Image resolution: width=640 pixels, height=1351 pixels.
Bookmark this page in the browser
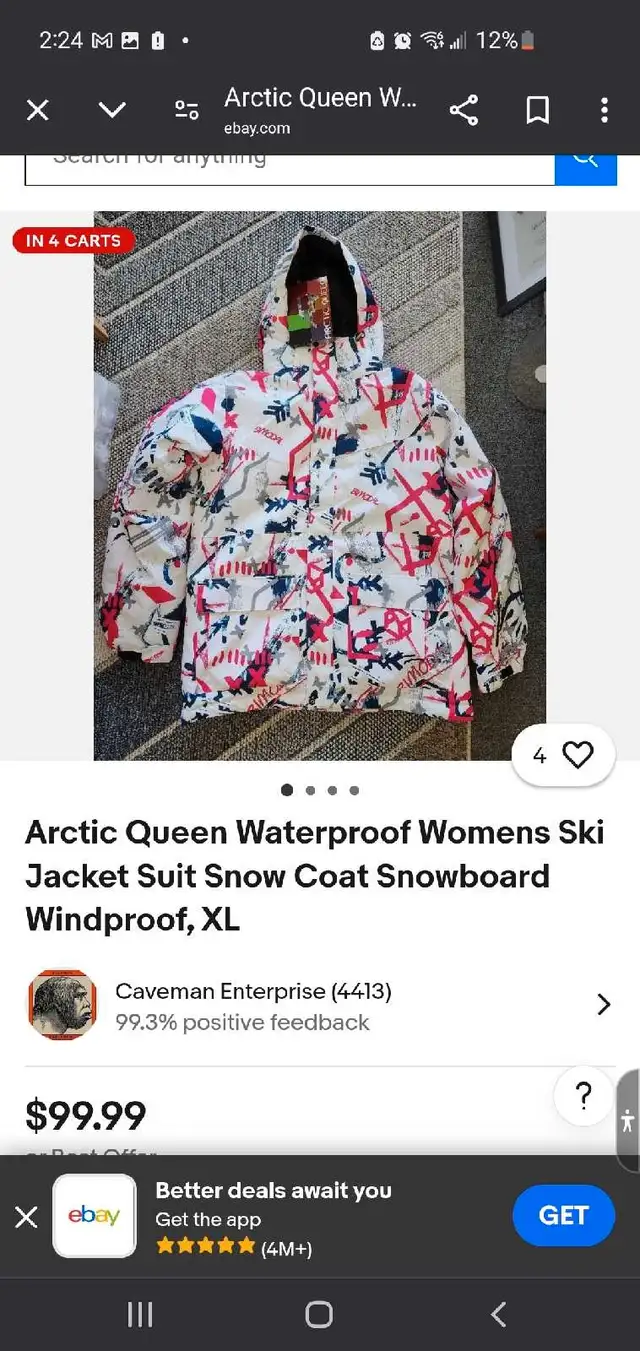tap(538, 110)
